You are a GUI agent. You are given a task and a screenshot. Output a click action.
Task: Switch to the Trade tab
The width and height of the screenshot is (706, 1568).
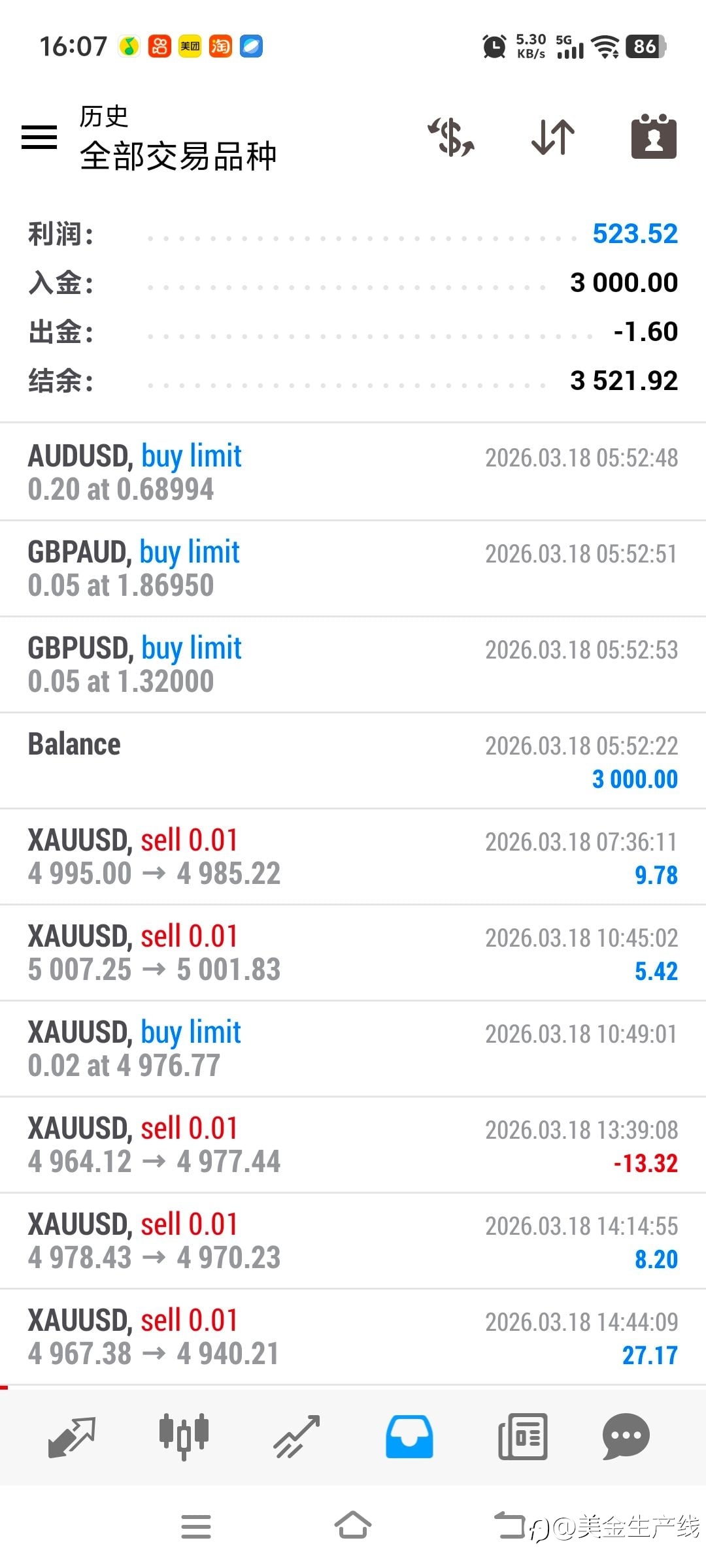(x=297, y=1437)
